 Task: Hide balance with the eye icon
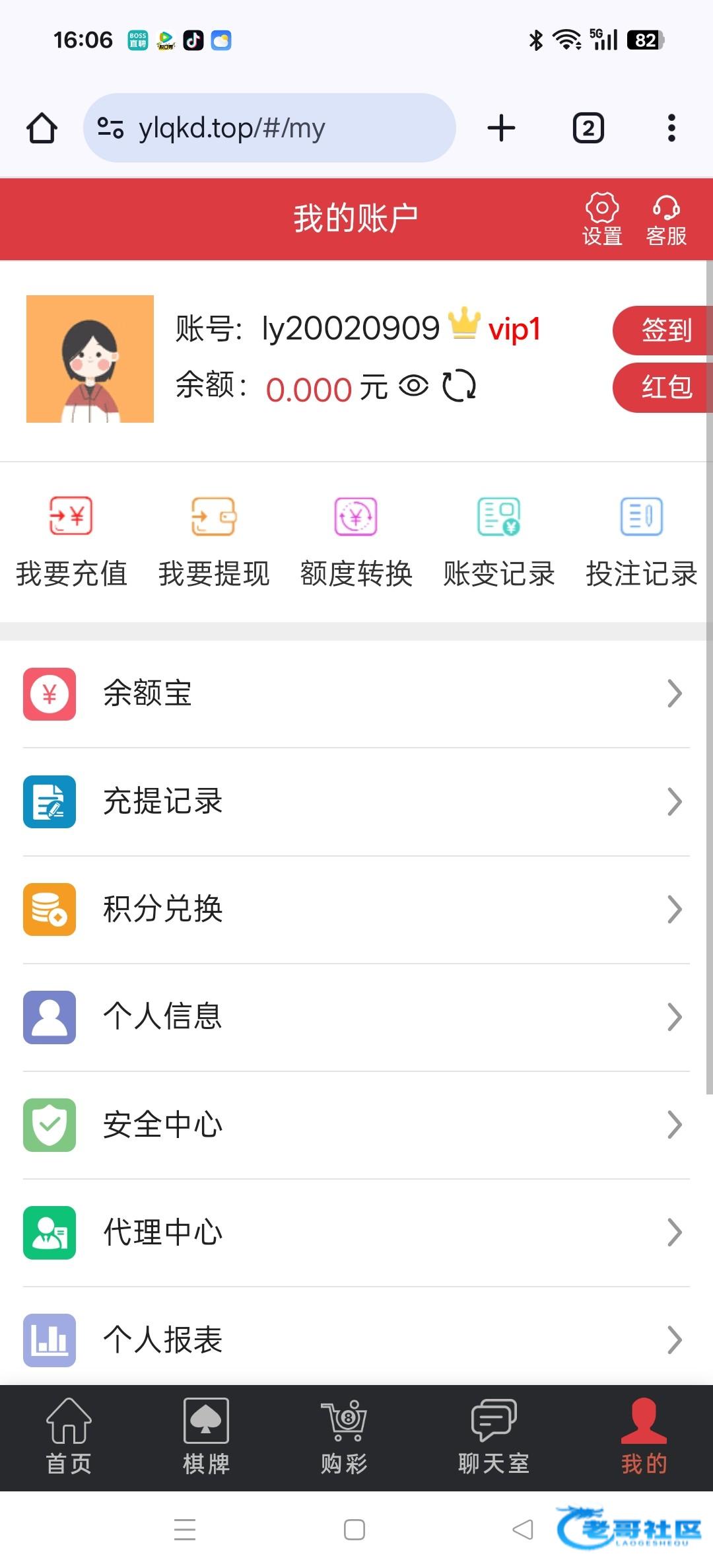click(414, 386)
